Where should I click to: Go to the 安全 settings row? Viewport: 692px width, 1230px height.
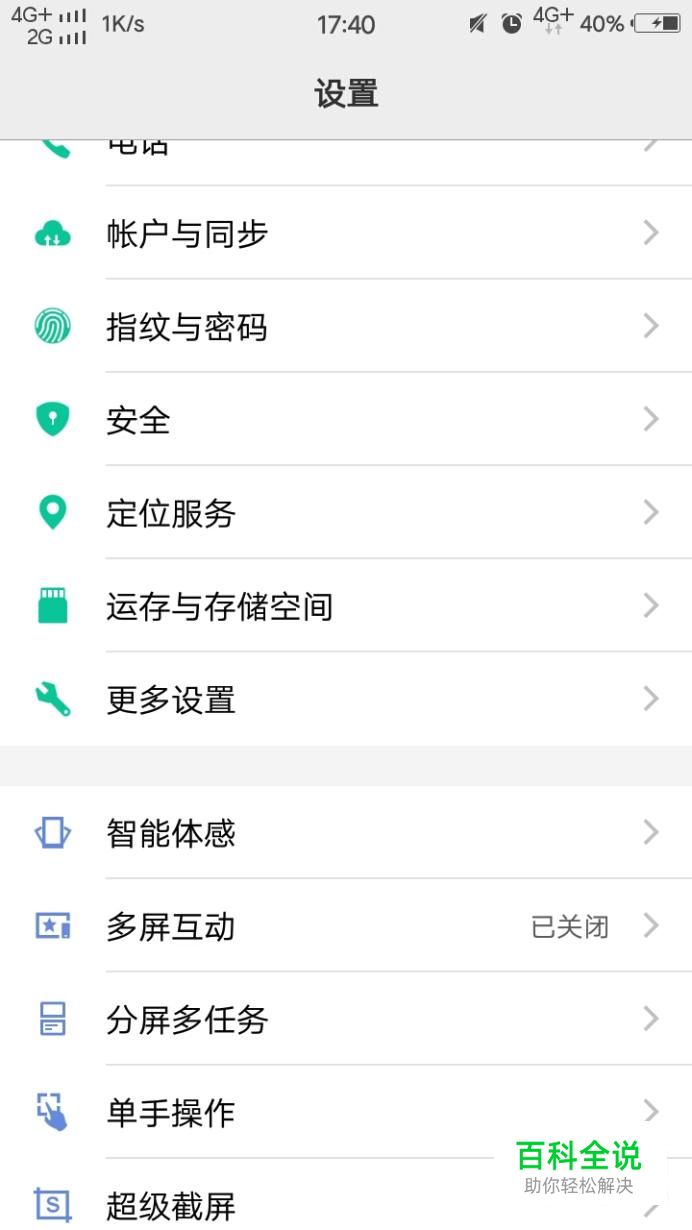(346, 420)
